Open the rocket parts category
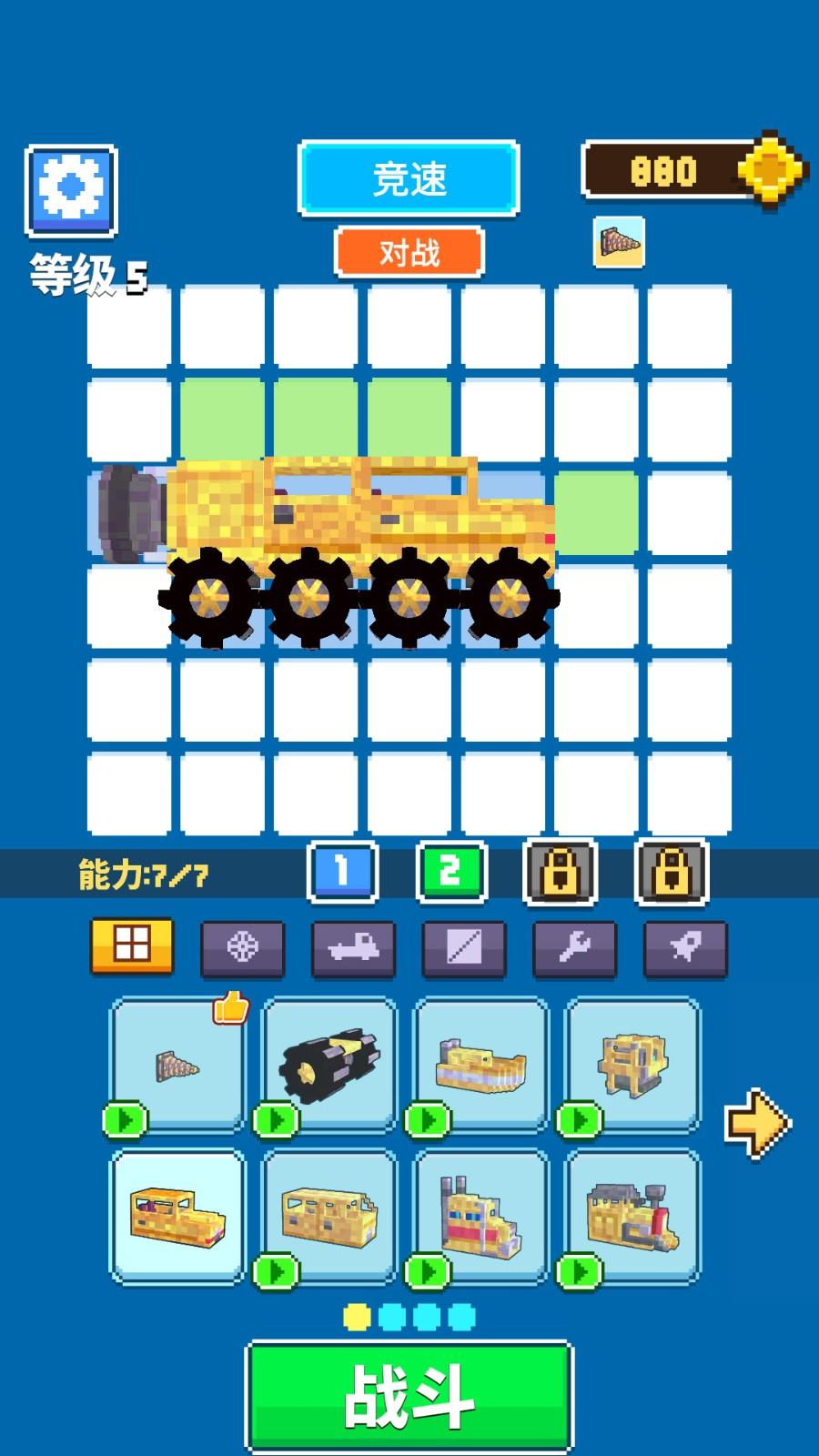The image size is (819, 1456). click(x=685, y=948)
